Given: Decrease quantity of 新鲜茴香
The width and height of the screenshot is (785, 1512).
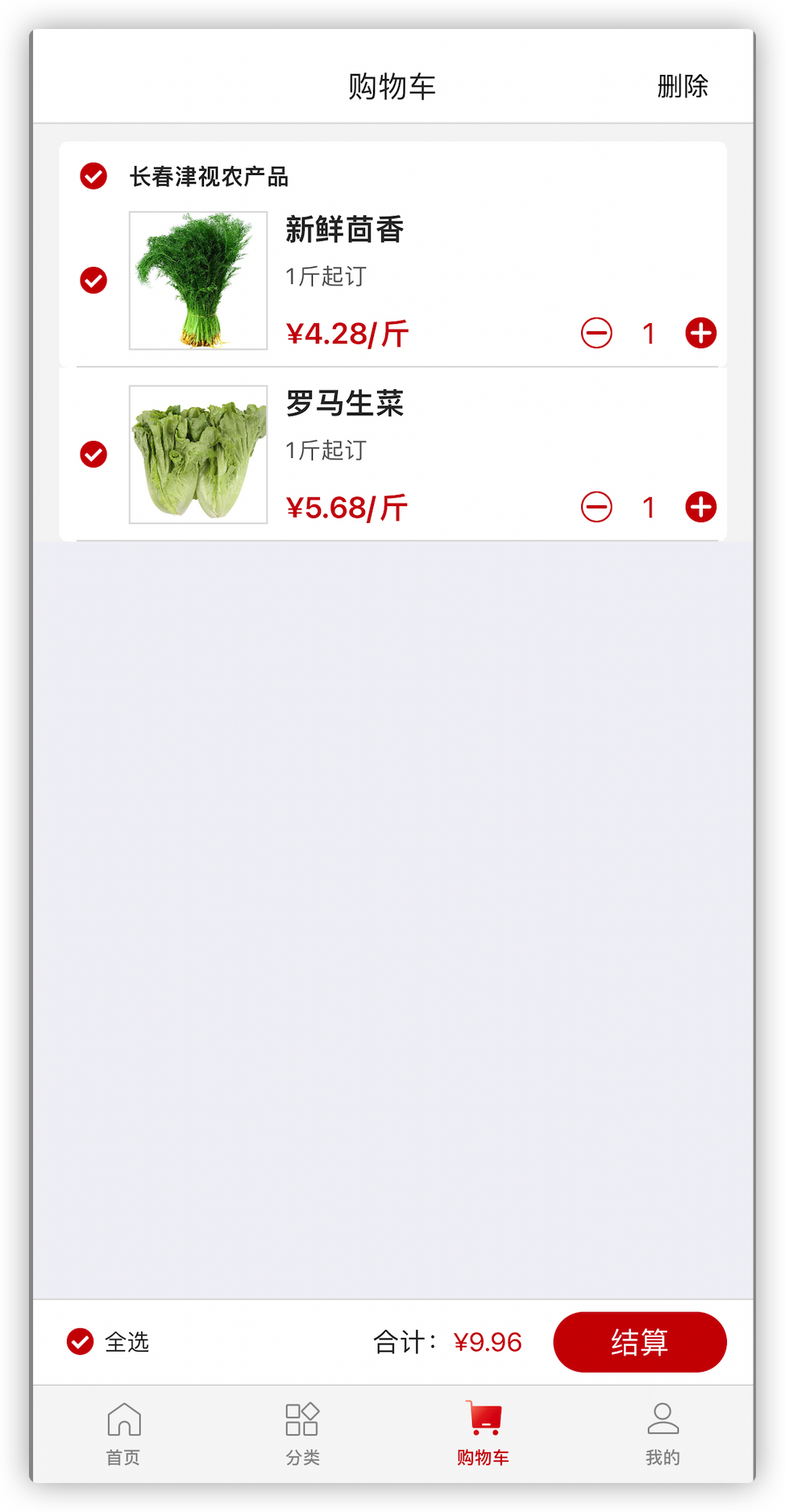Looking at the screenshot, I should (x=596, y=333).
